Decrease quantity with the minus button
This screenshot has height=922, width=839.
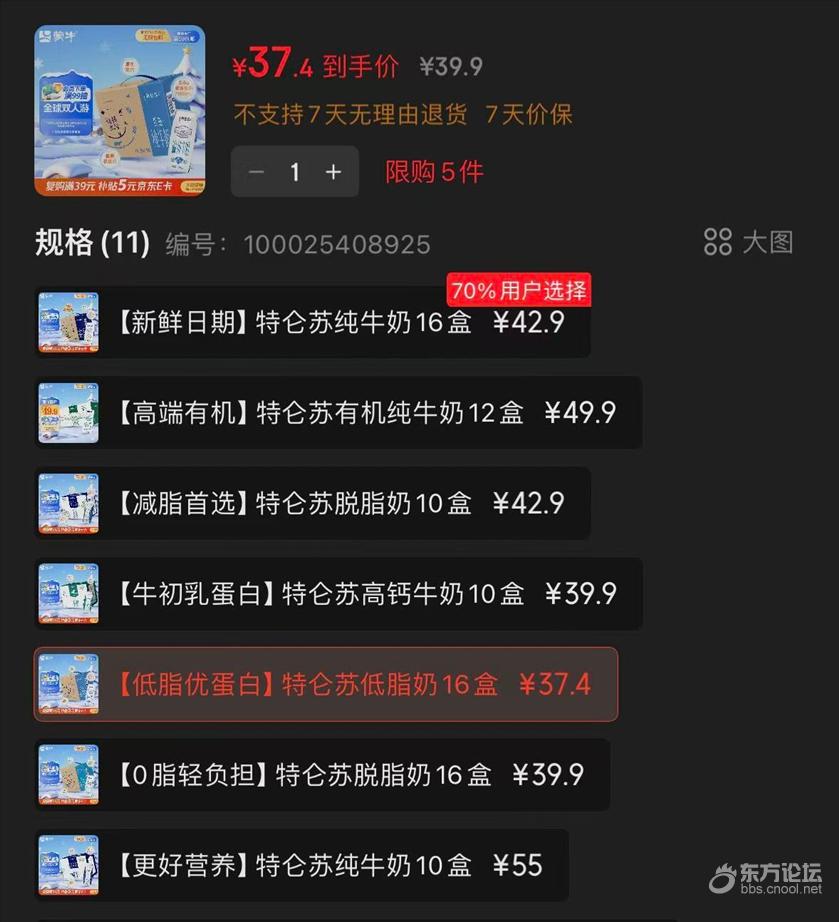257,172
